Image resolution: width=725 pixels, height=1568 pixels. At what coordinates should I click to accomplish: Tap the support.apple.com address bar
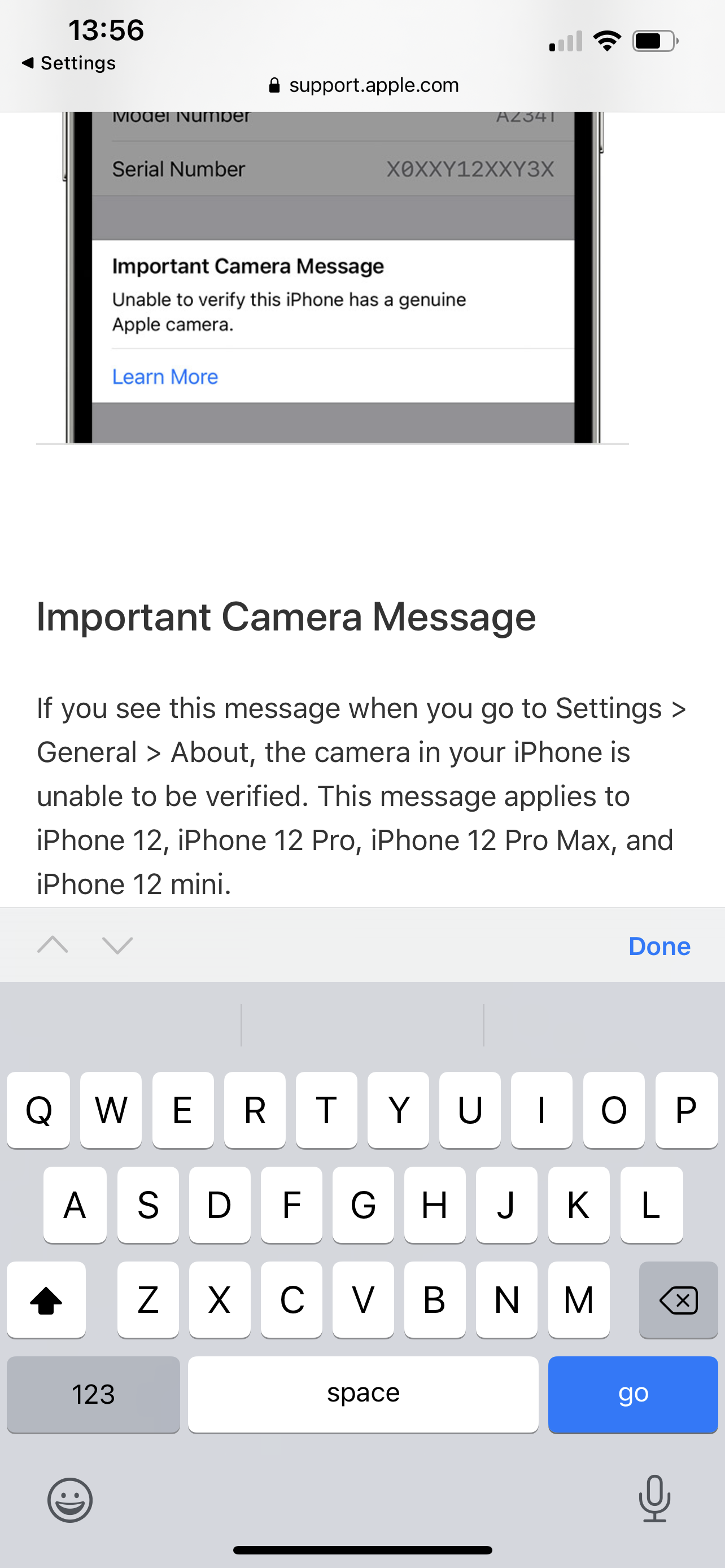point(364,85)
